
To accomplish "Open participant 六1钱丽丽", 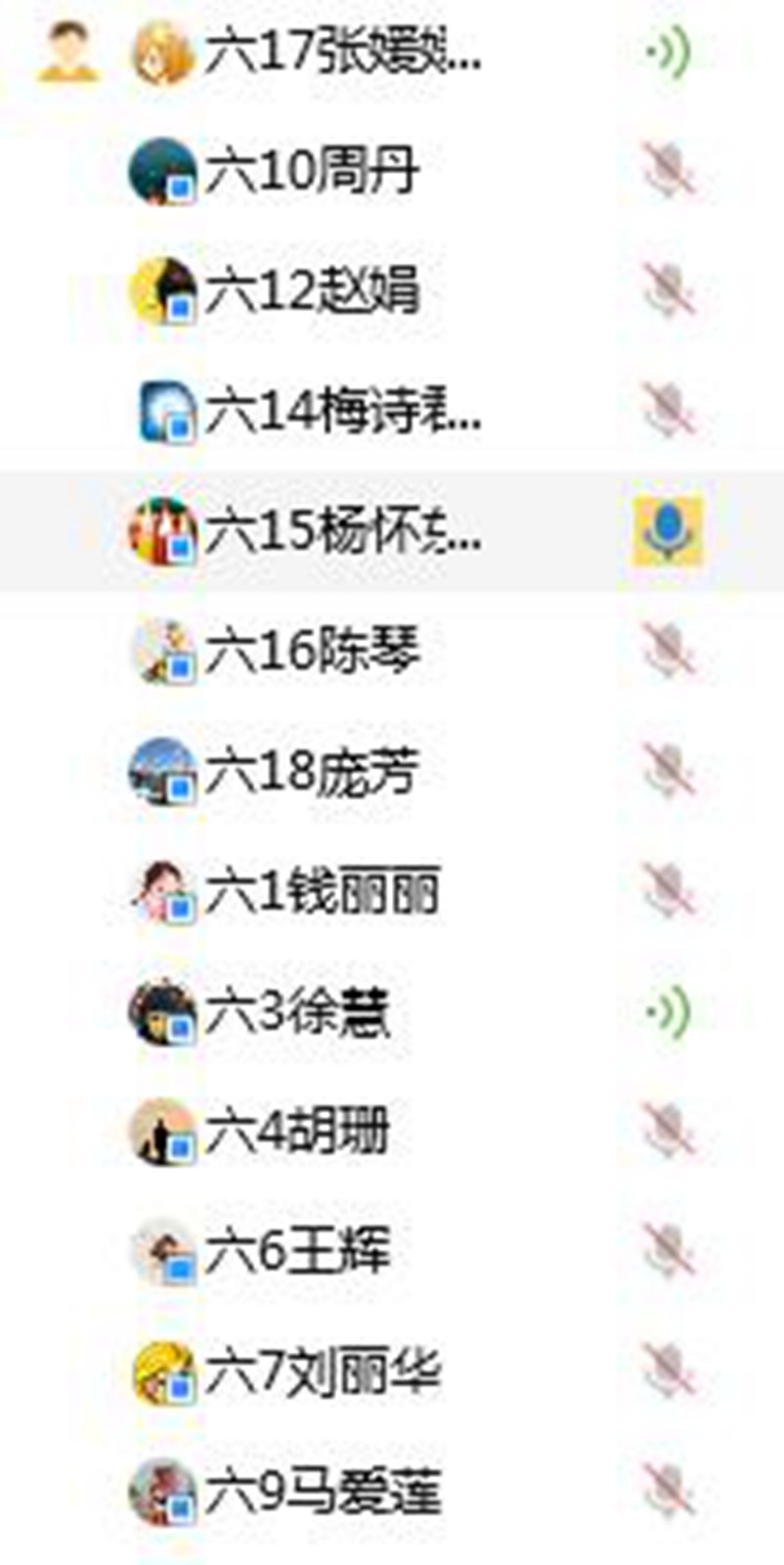I will (x=321, y=891).
